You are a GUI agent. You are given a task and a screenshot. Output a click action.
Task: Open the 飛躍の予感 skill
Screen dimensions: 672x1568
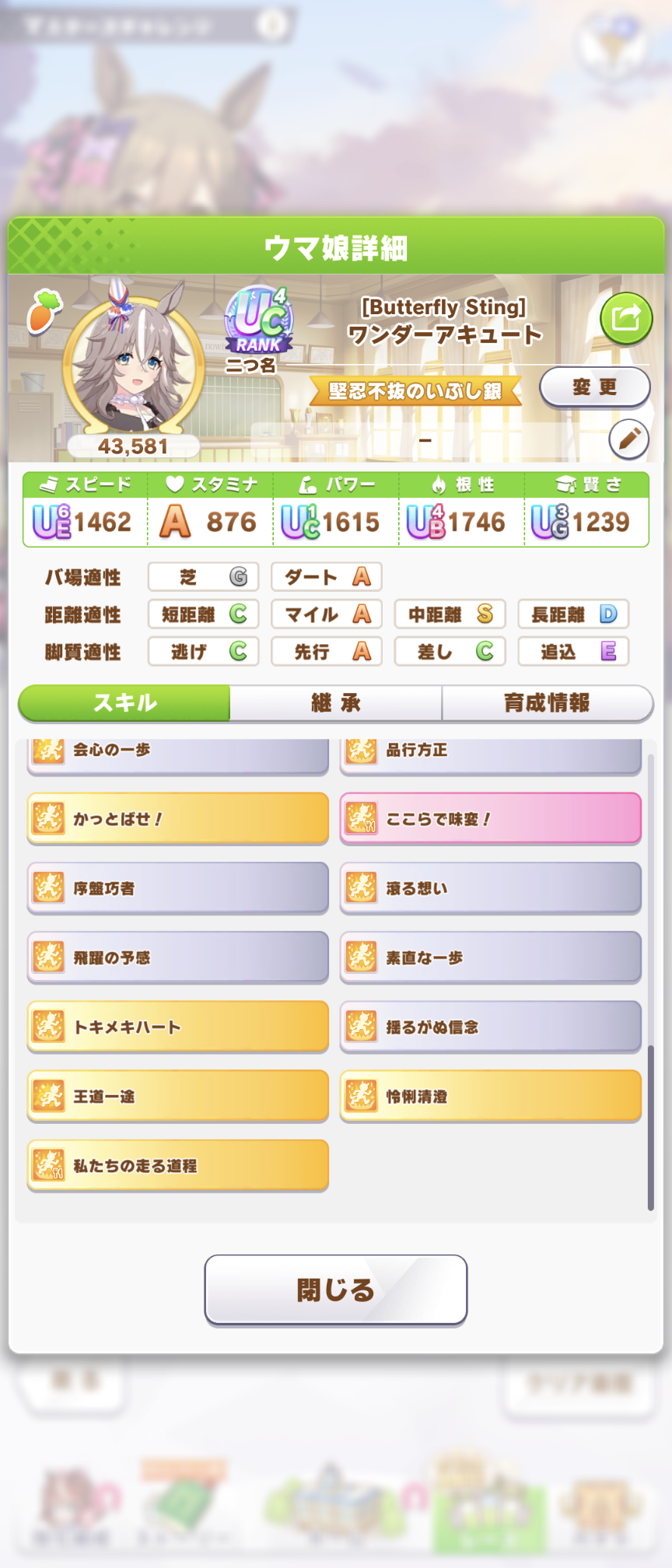(x=178, y=957)
